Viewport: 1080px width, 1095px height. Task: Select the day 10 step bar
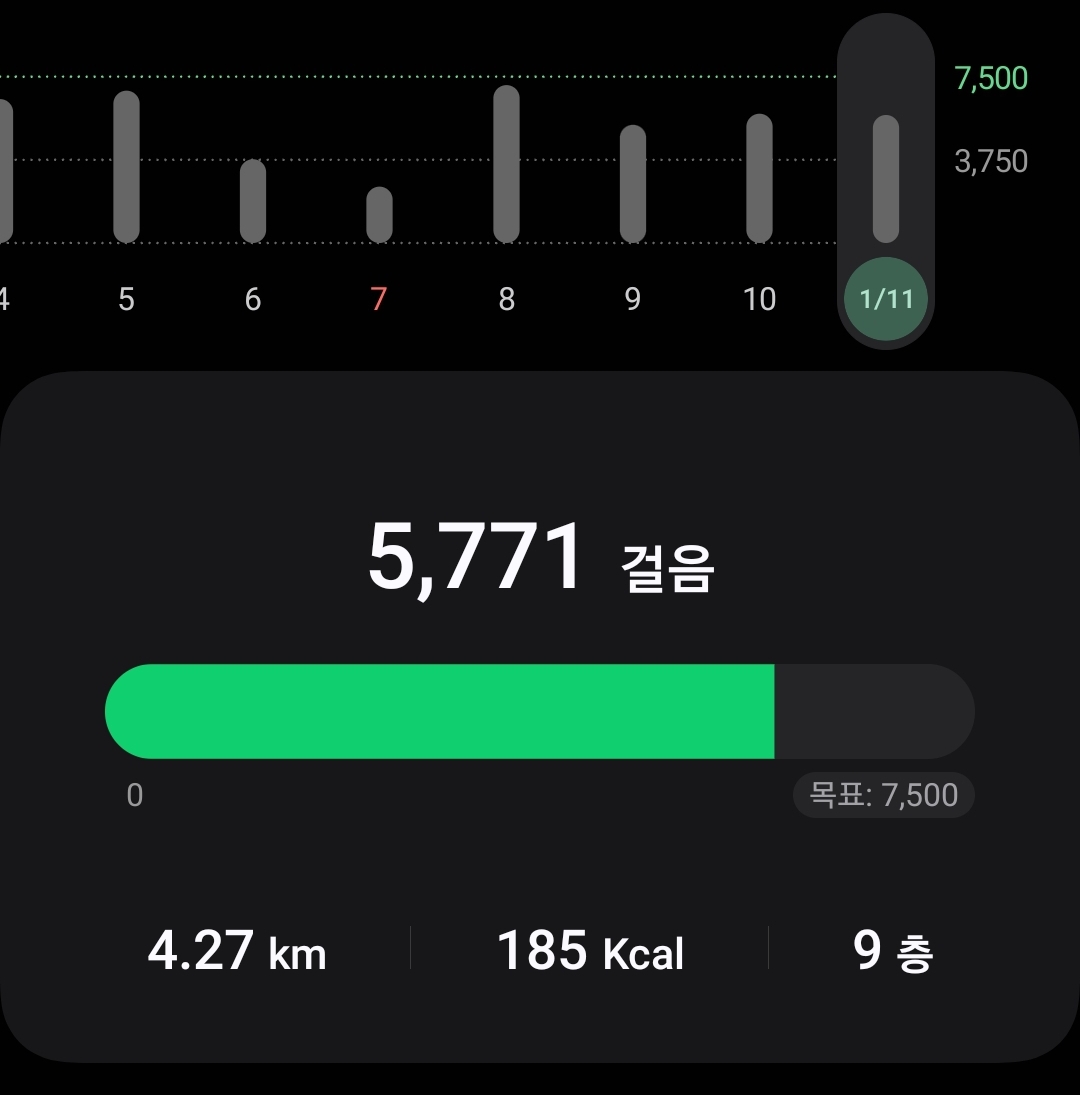pyautogui.click(x=759, y=179)
